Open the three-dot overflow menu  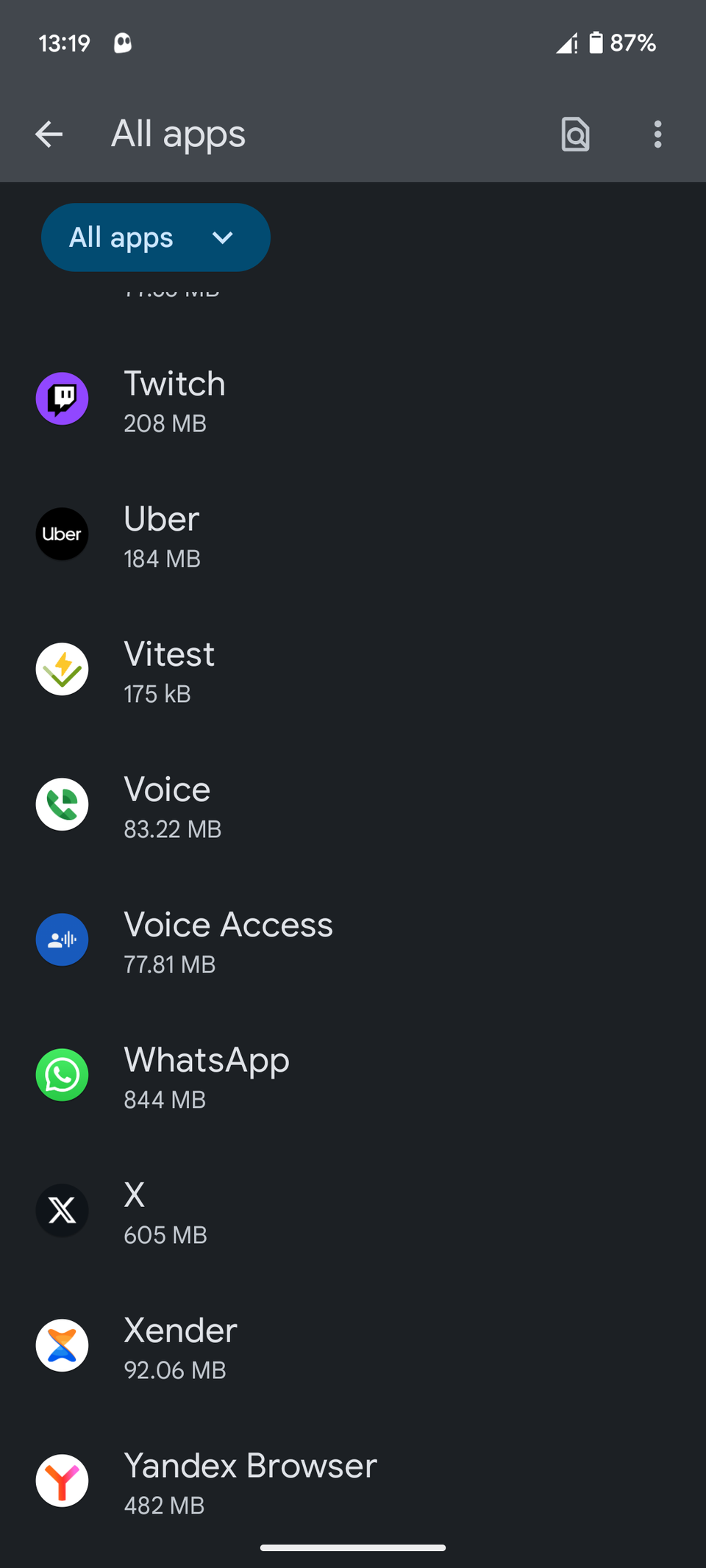[657, 135]
